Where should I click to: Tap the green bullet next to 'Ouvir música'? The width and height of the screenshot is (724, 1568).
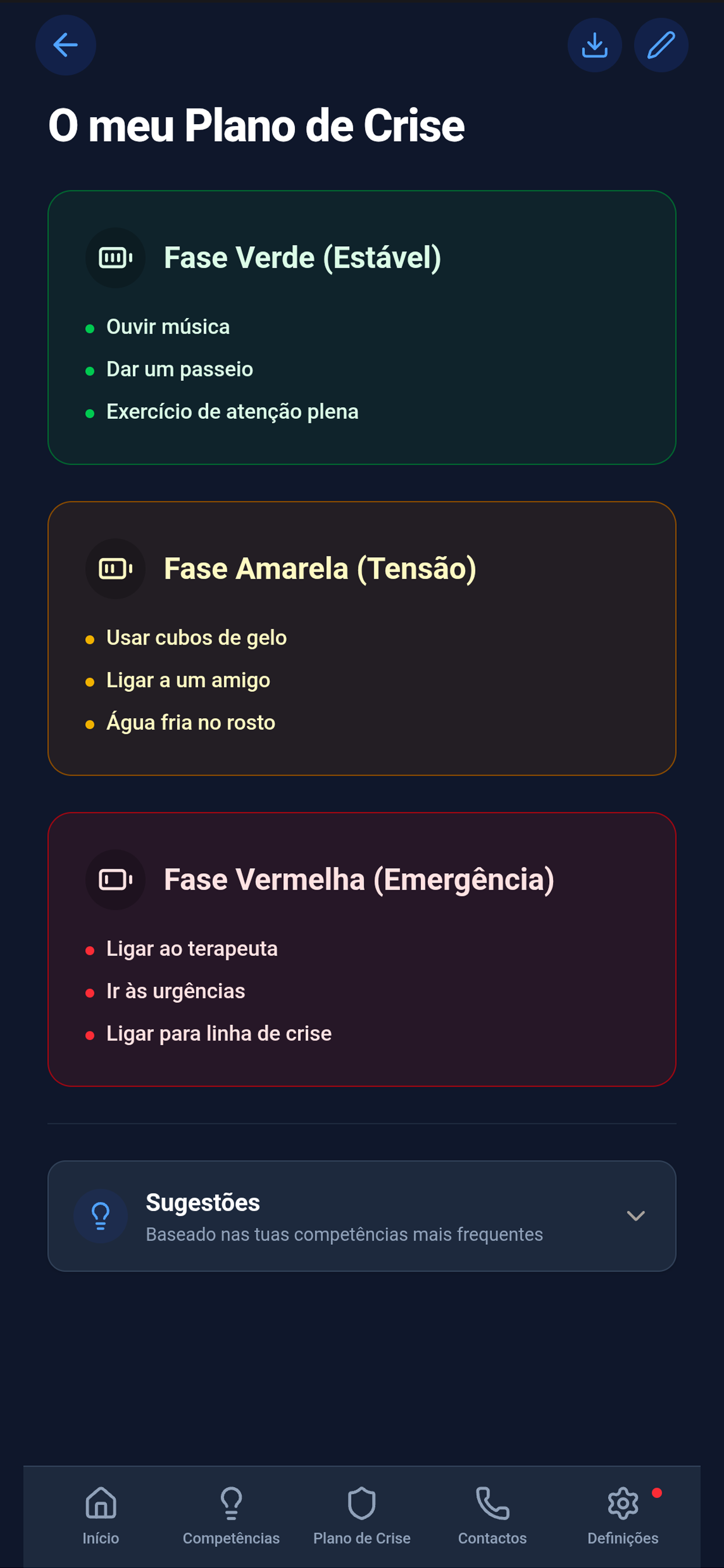(90, 327)
